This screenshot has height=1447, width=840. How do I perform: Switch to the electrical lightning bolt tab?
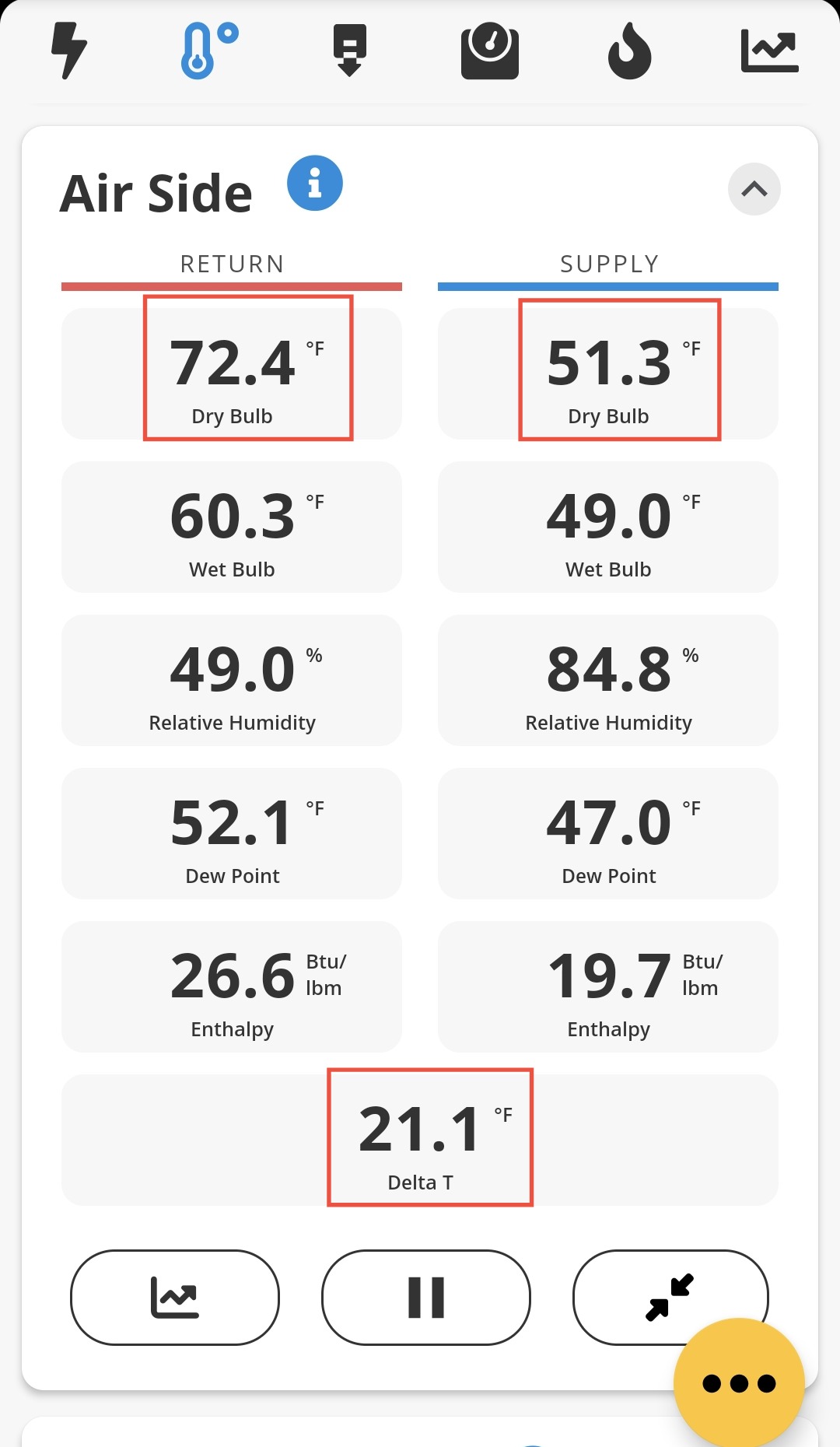click(x=68, y=51)
